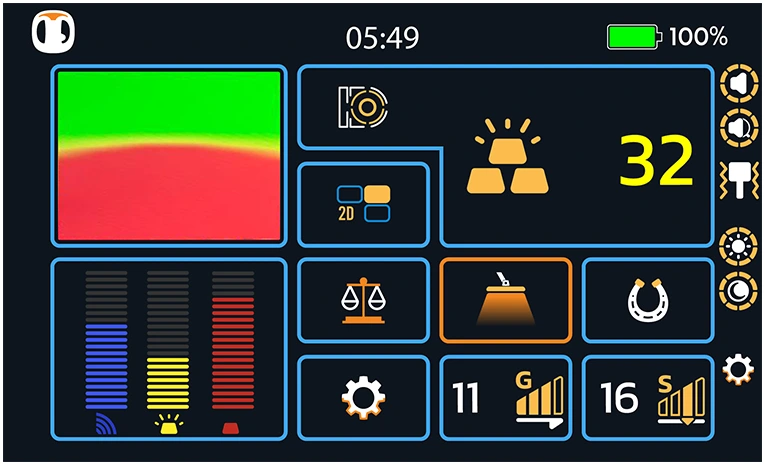The width and height of the screenshot is (765, 465).
Task: Open the horseshoe ferrous mode tile
Action: pos(647,300)
